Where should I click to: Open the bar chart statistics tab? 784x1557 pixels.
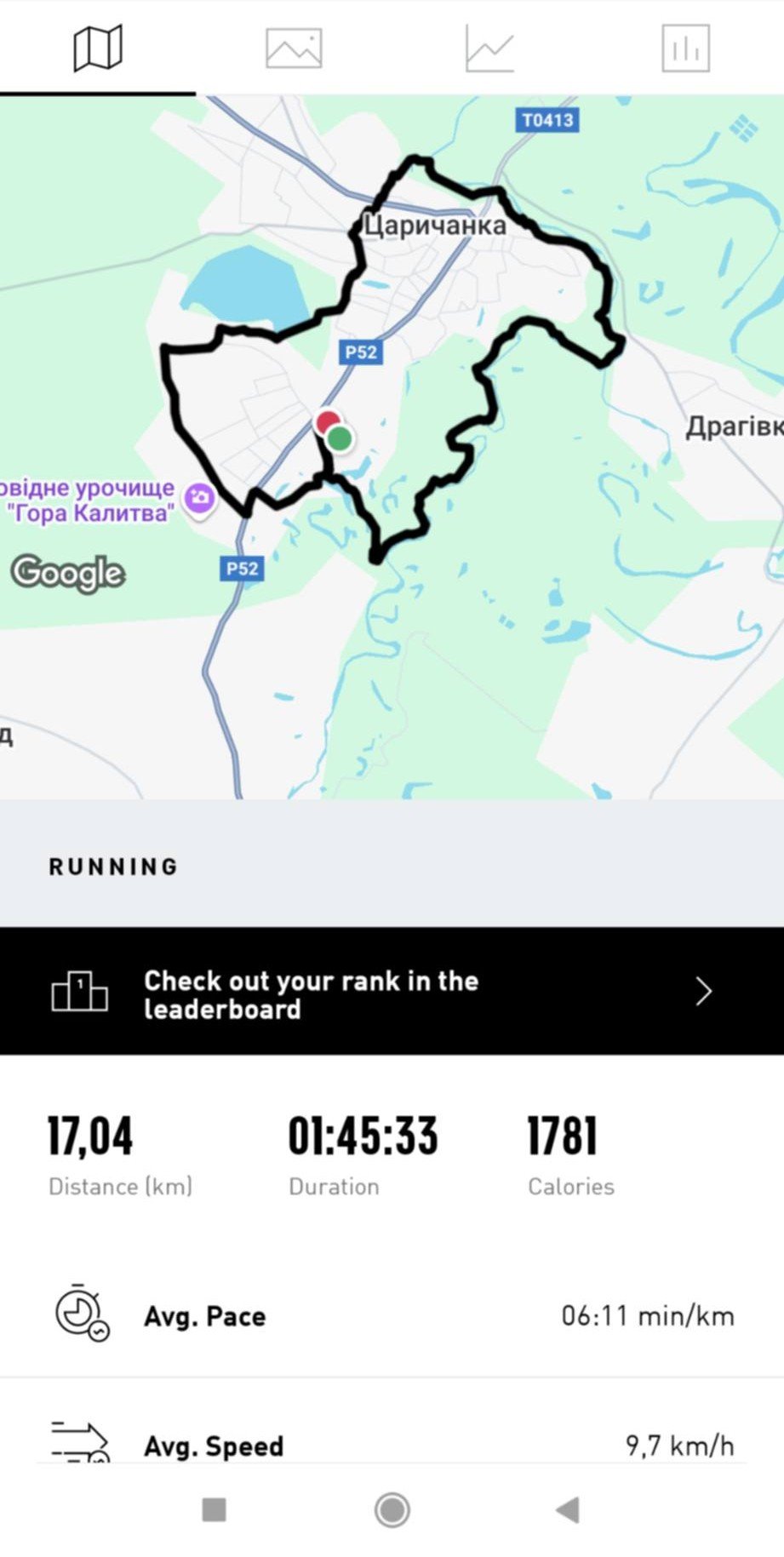point(685,48)
